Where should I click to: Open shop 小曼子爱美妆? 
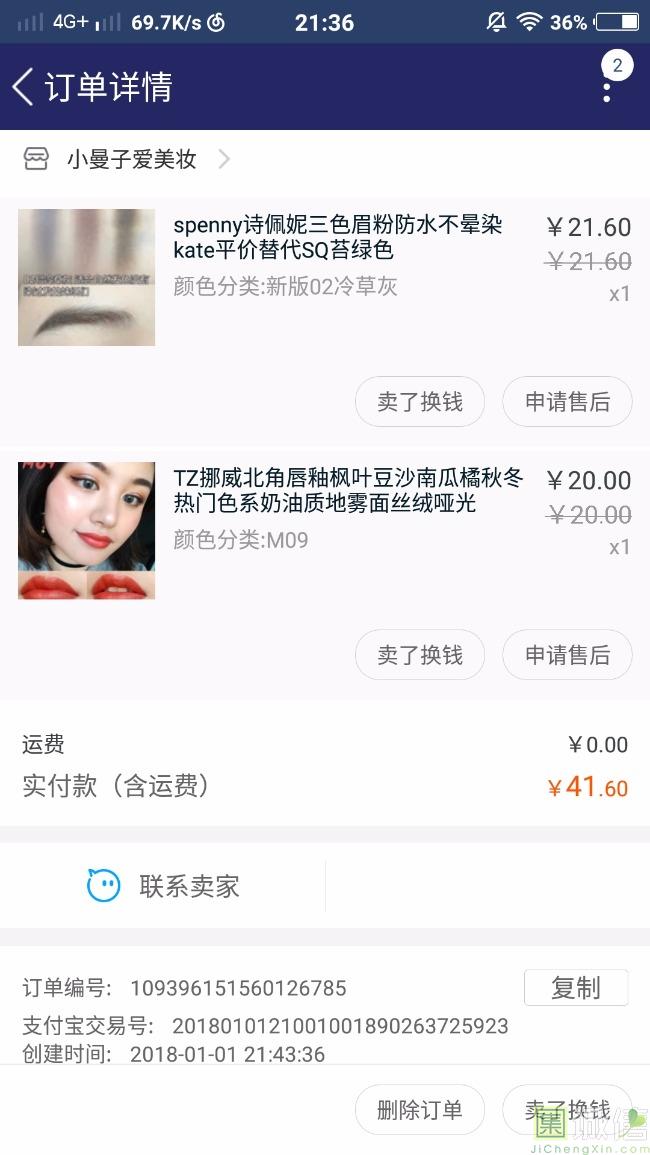click(130, 159)
